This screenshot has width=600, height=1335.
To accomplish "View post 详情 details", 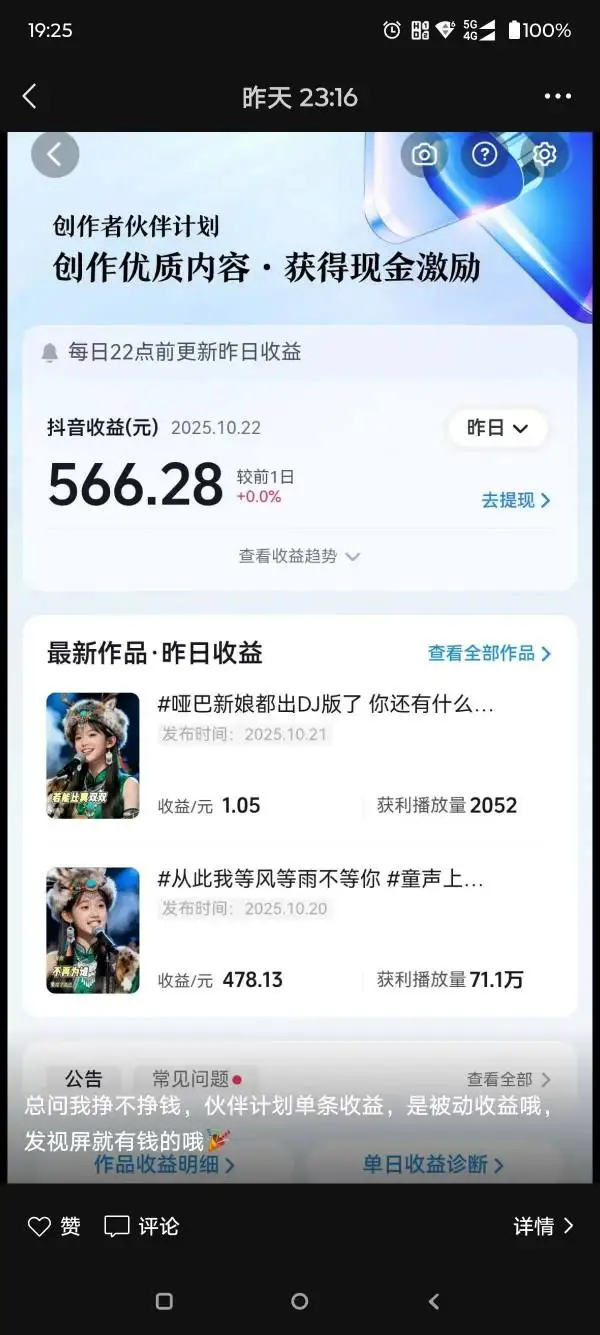I will (543, 1226).
